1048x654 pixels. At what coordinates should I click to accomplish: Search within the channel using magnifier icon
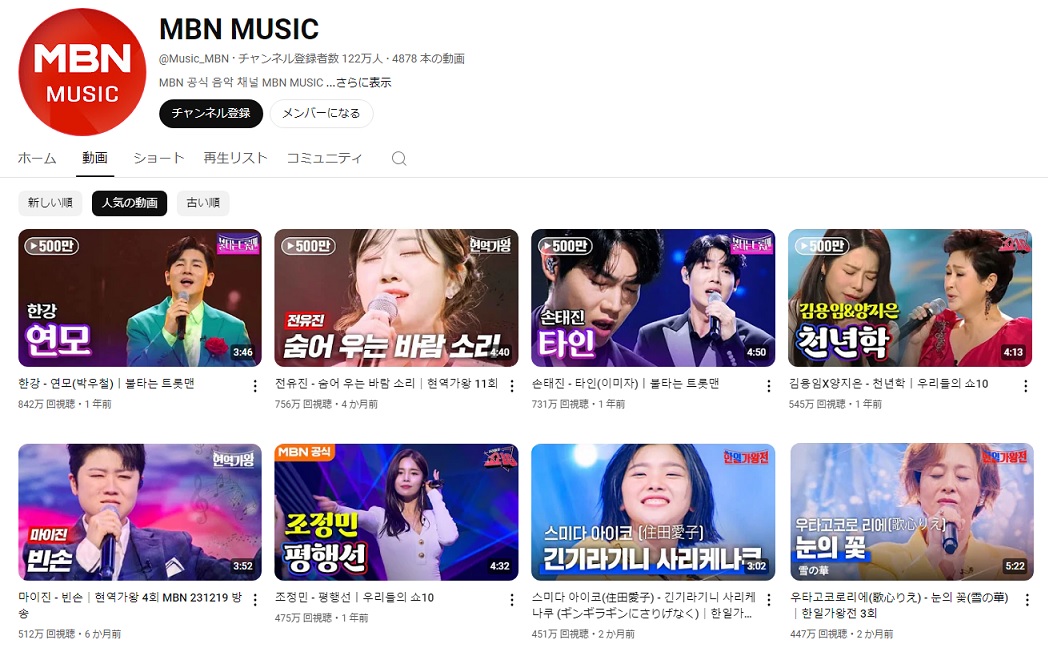pos(399,159)
